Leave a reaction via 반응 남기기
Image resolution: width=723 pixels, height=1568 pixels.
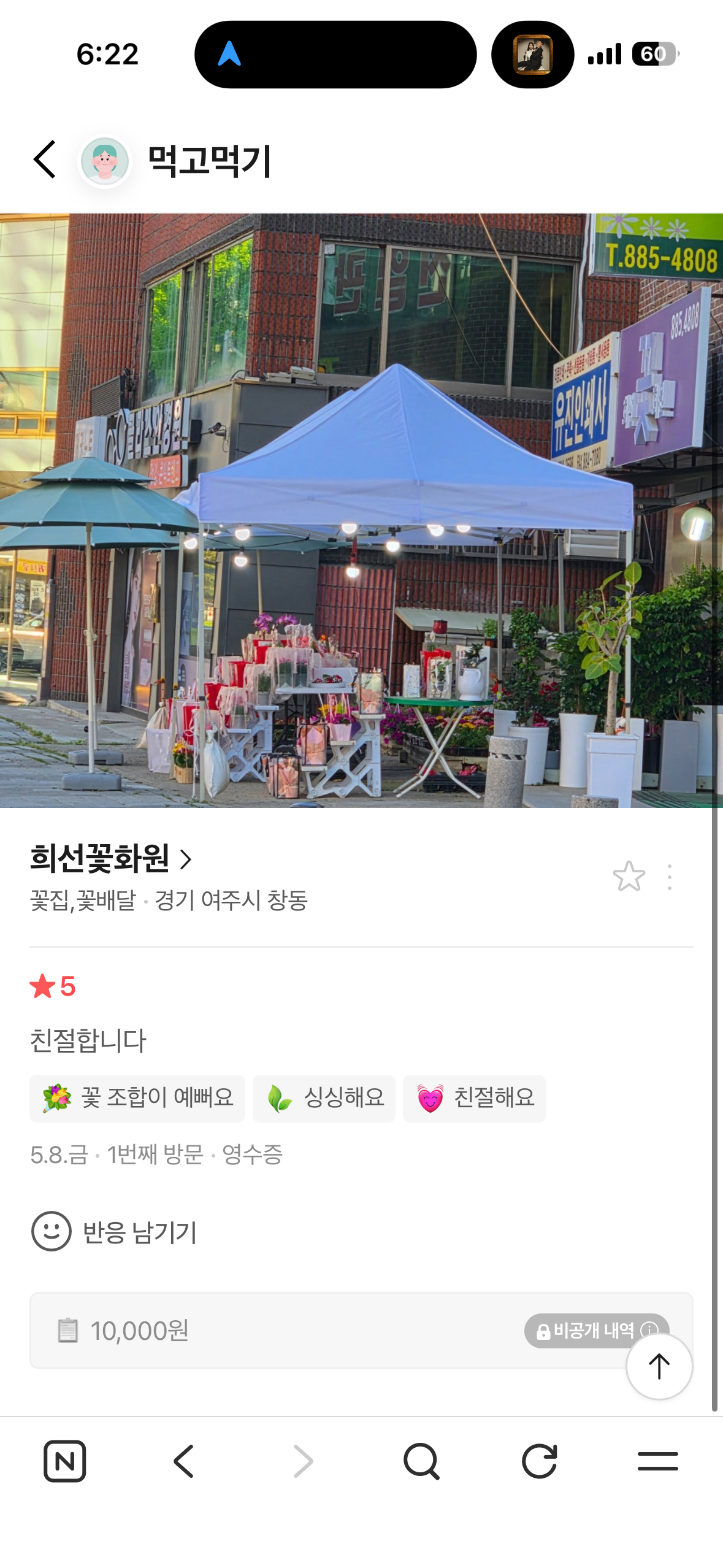click(114, 1231)
